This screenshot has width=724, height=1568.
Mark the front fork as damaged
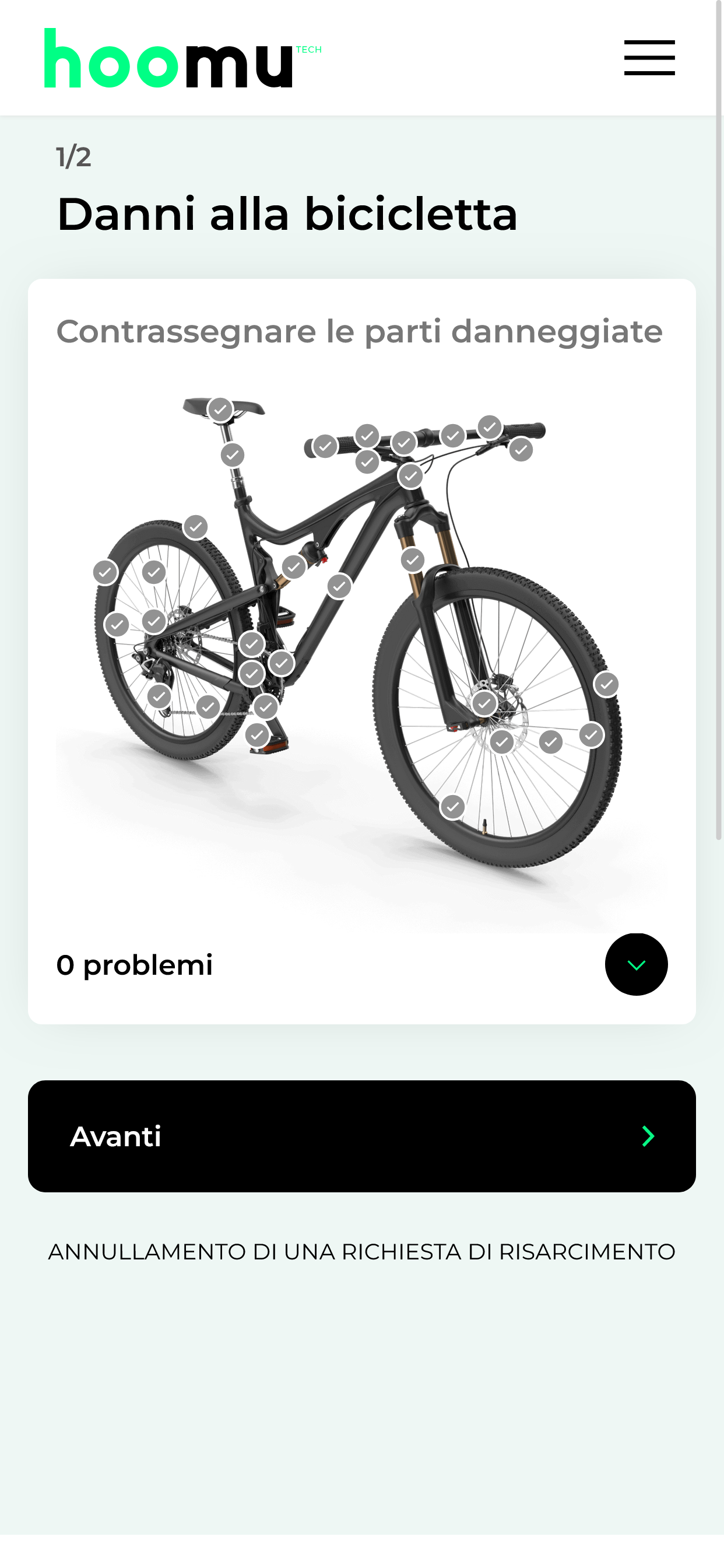coord(413,559)
